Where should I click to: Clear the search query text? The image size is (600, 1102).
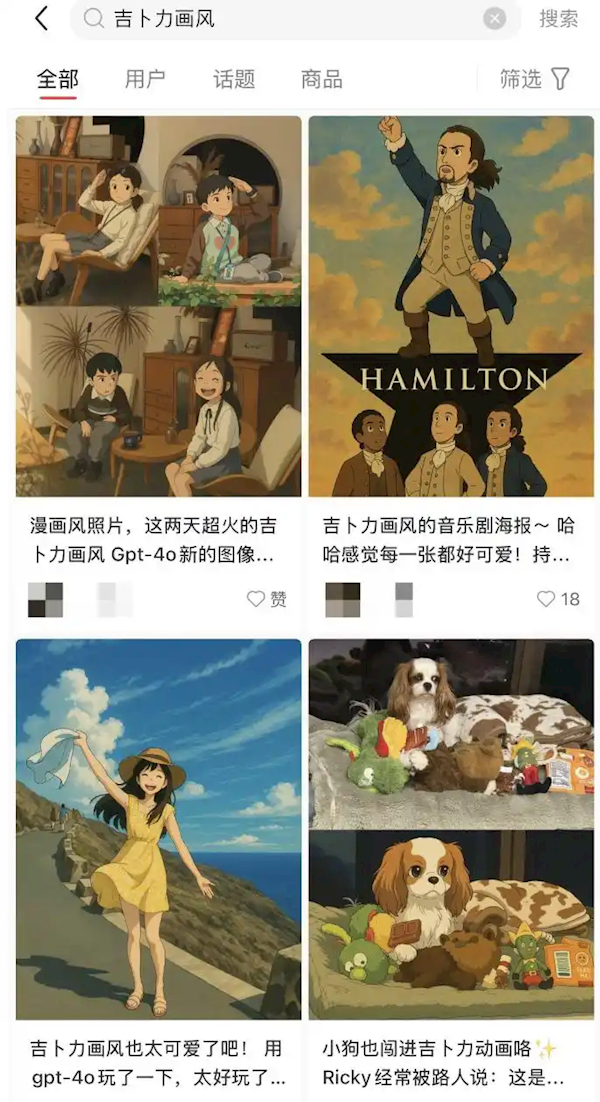click(495, 18)
